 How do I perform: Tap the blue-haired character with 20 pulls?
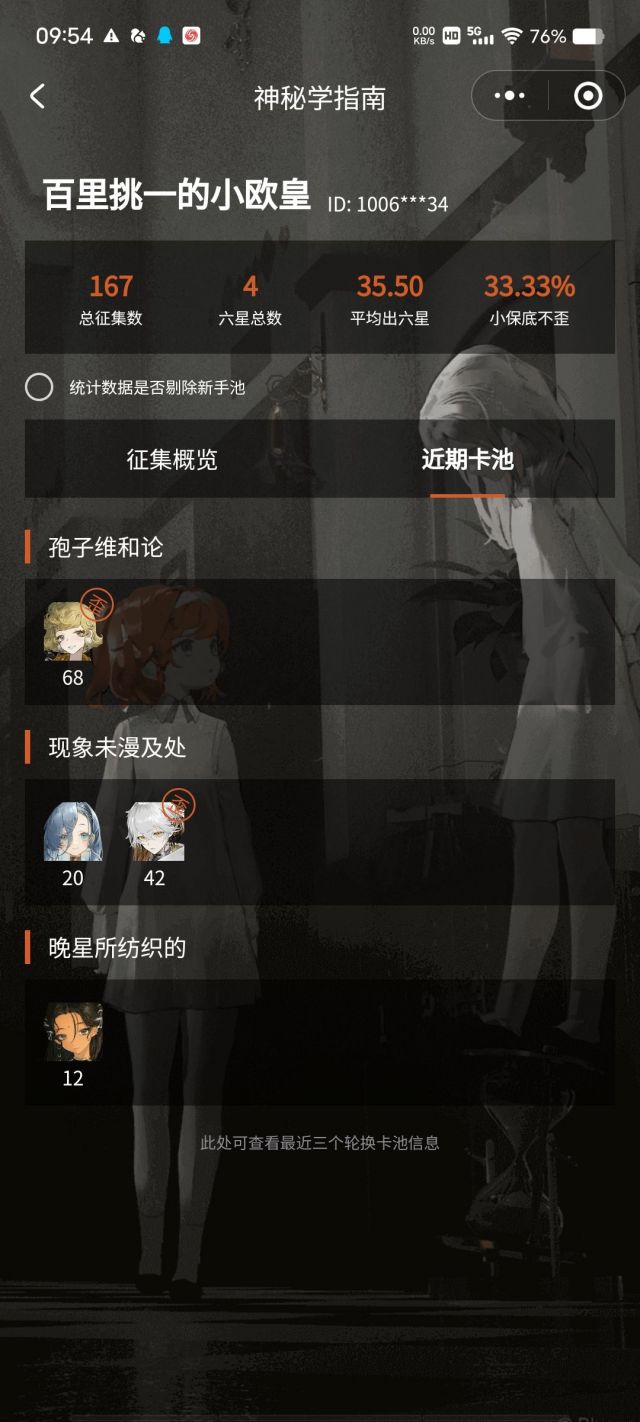coord(73,832)
